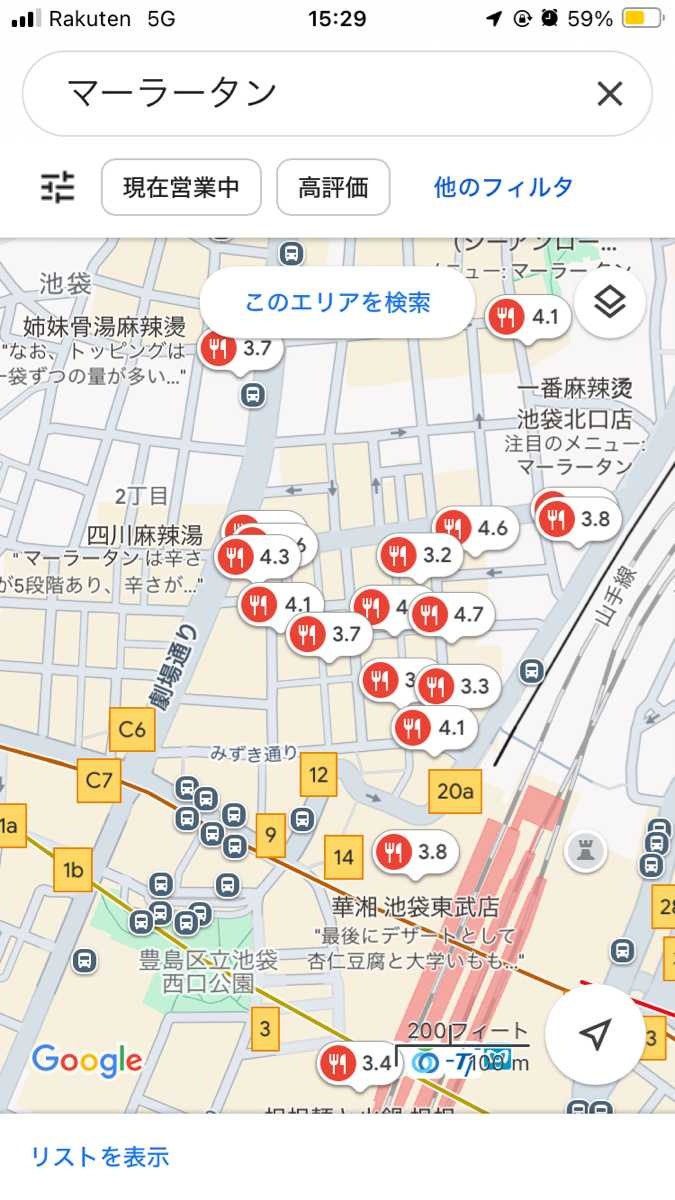The width and height of the screenshot is (675, 1200).
Task: Tap このエリアを検索 to search this area
Action: pos(337,302)
